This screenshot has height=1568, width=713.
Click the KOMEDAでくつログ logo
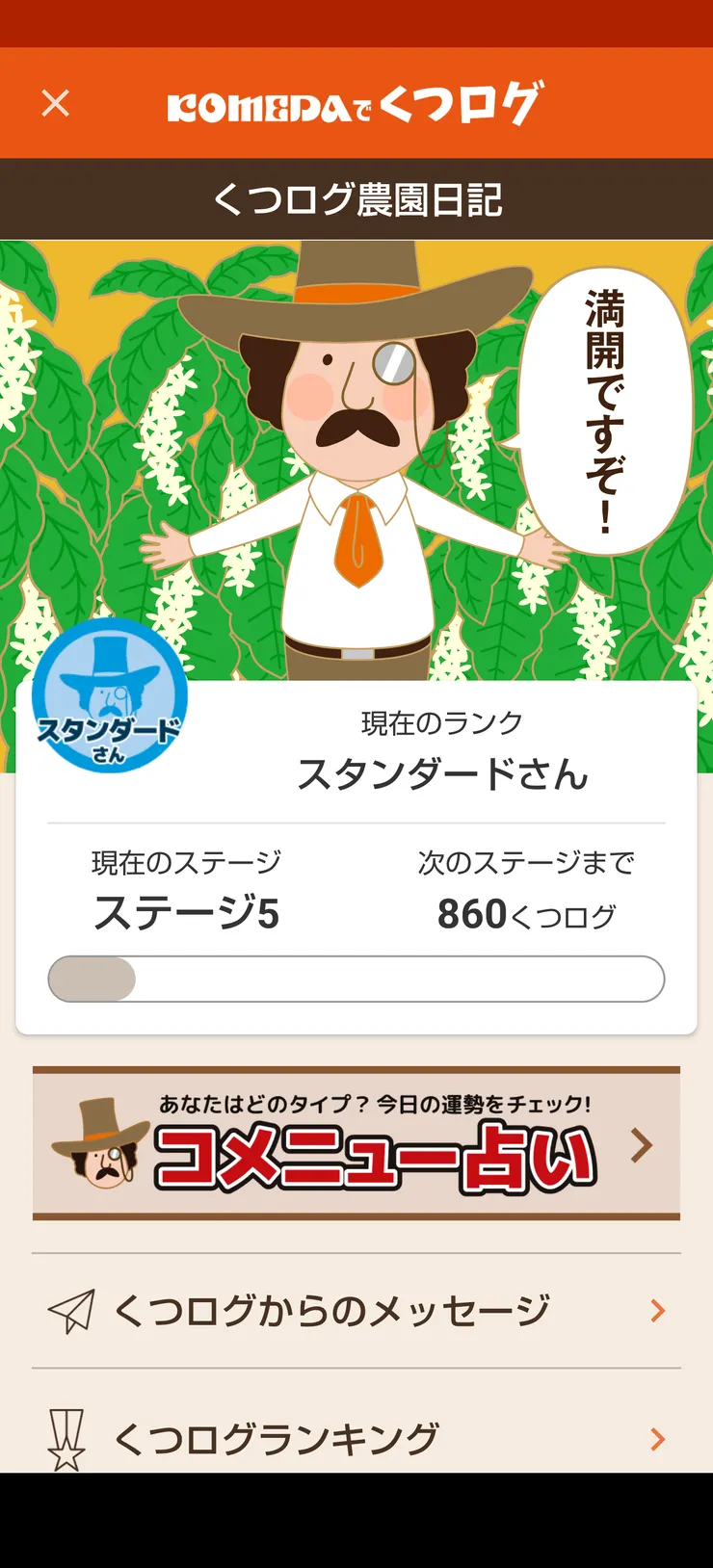(356, 104)
